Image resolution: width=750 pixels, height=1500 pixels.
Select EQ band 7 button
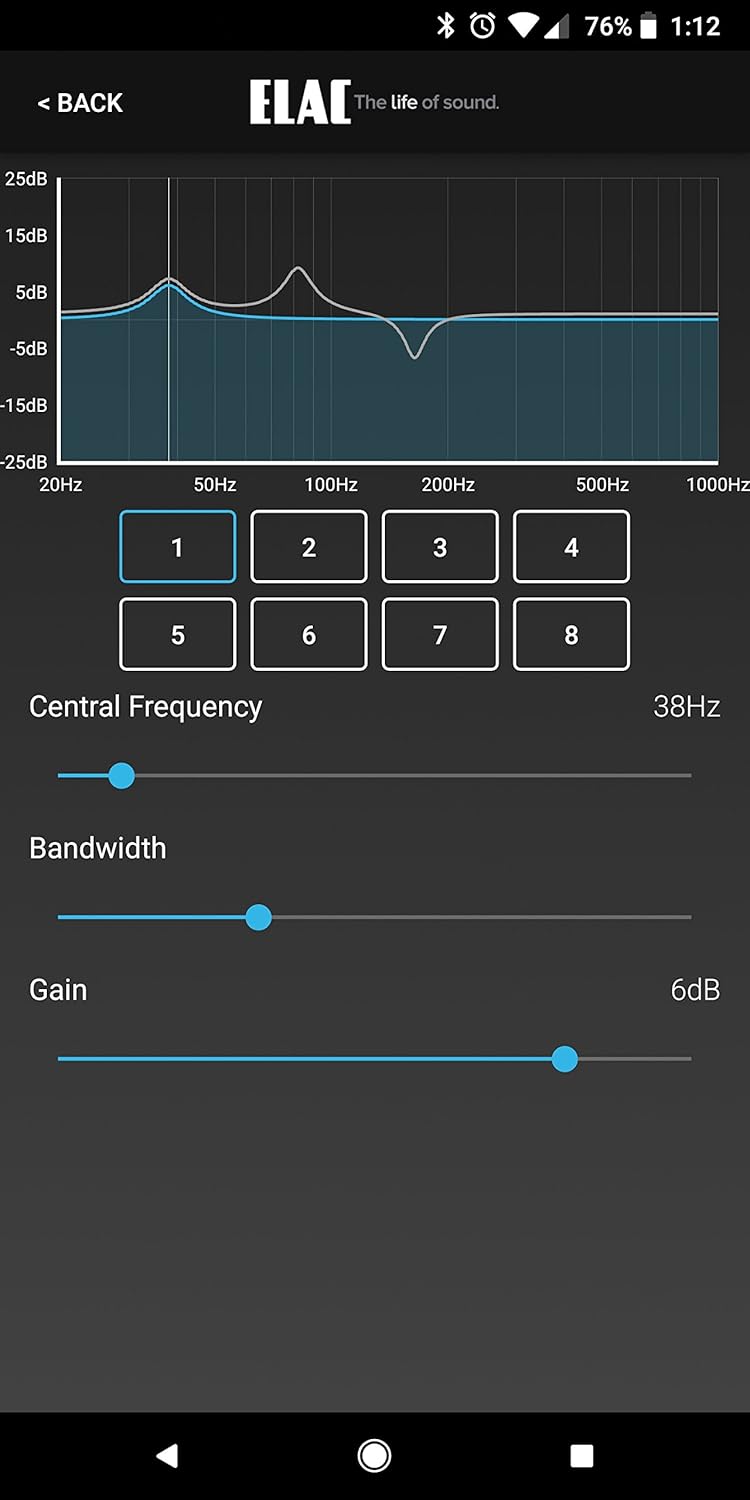pyautogui.click(x=440, y=634)
